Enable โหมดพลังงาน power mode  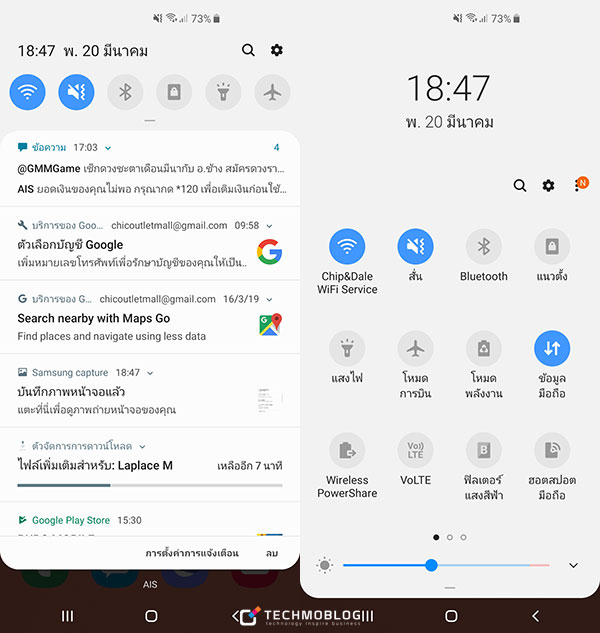click(484, 348)
